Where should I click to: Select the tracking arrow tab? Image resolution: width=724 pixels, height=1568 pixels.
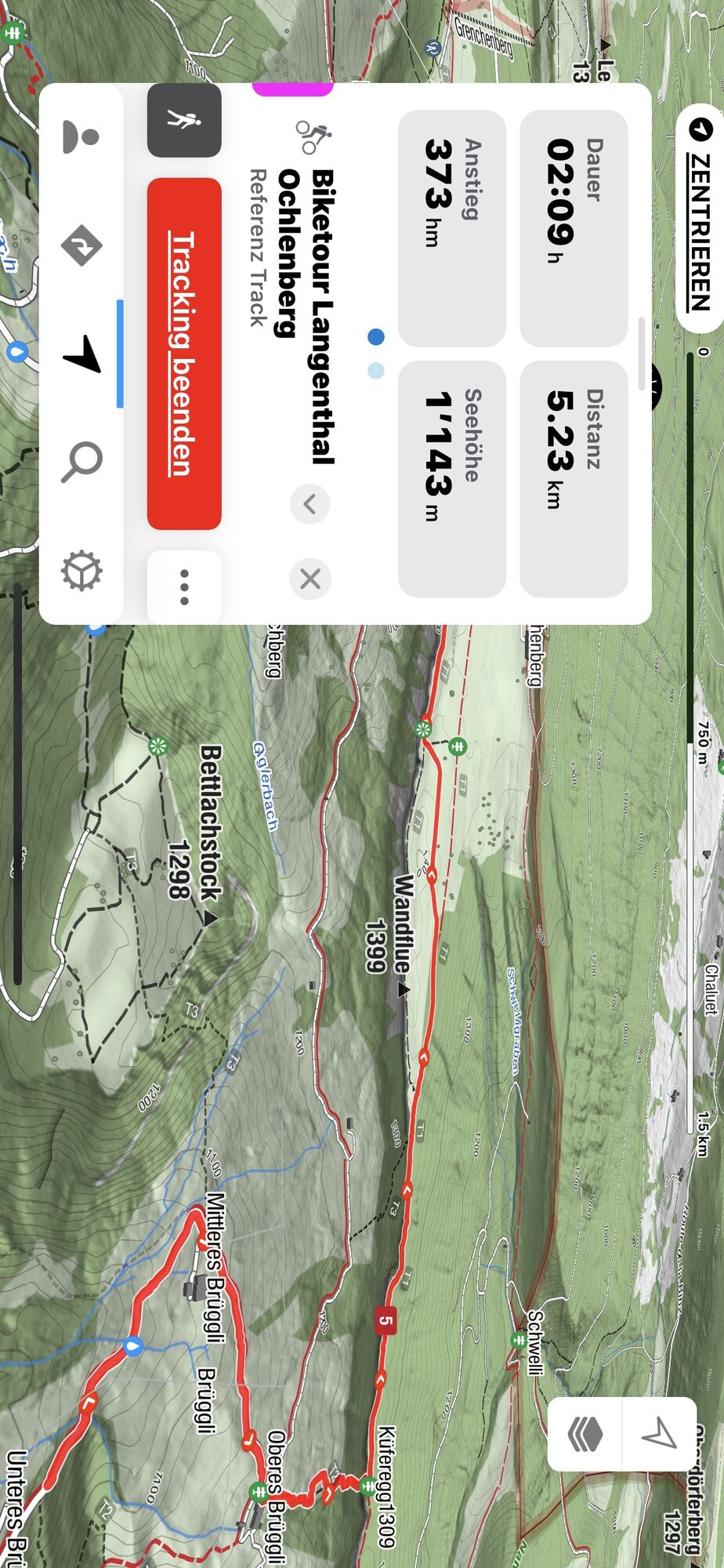(x=82, y=354)
